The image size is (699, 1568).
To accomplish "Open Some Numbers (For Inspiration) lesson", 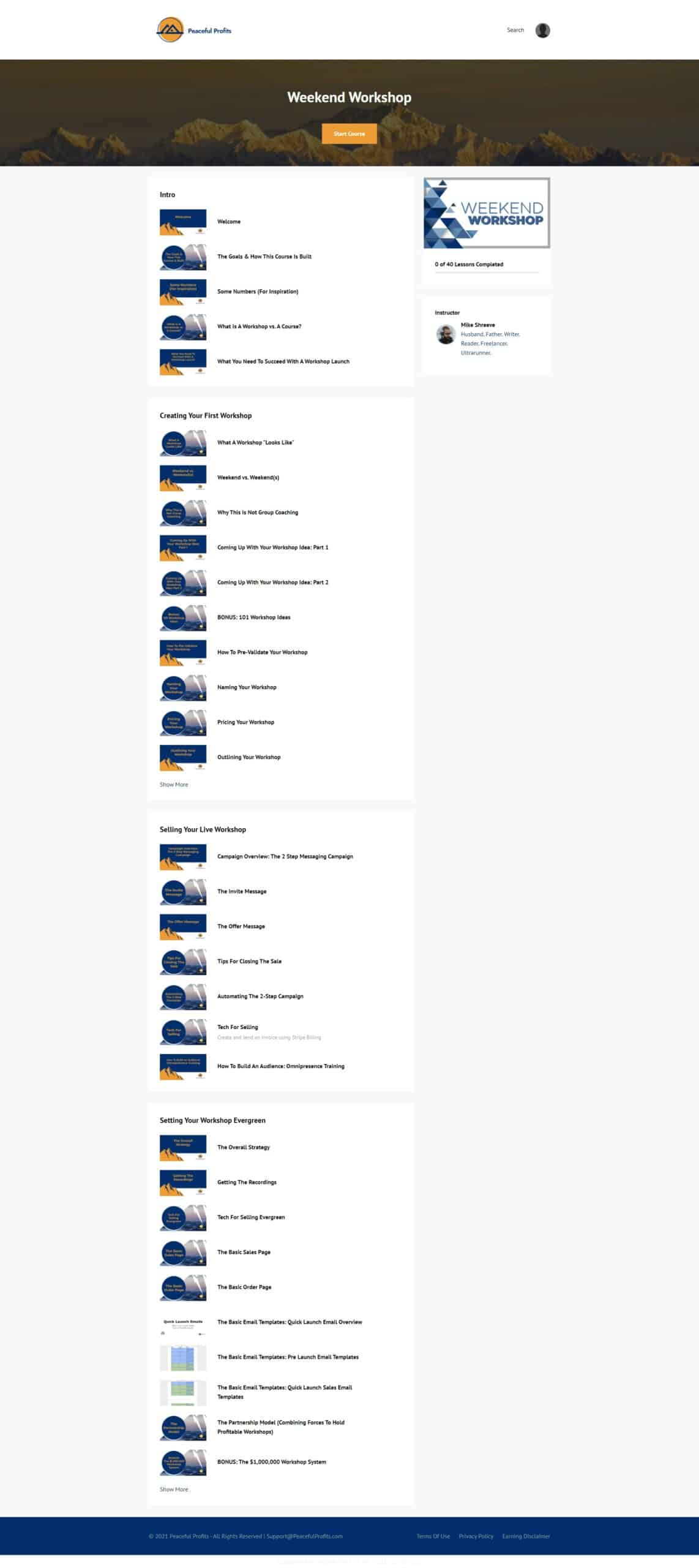I will coord(257,292).
